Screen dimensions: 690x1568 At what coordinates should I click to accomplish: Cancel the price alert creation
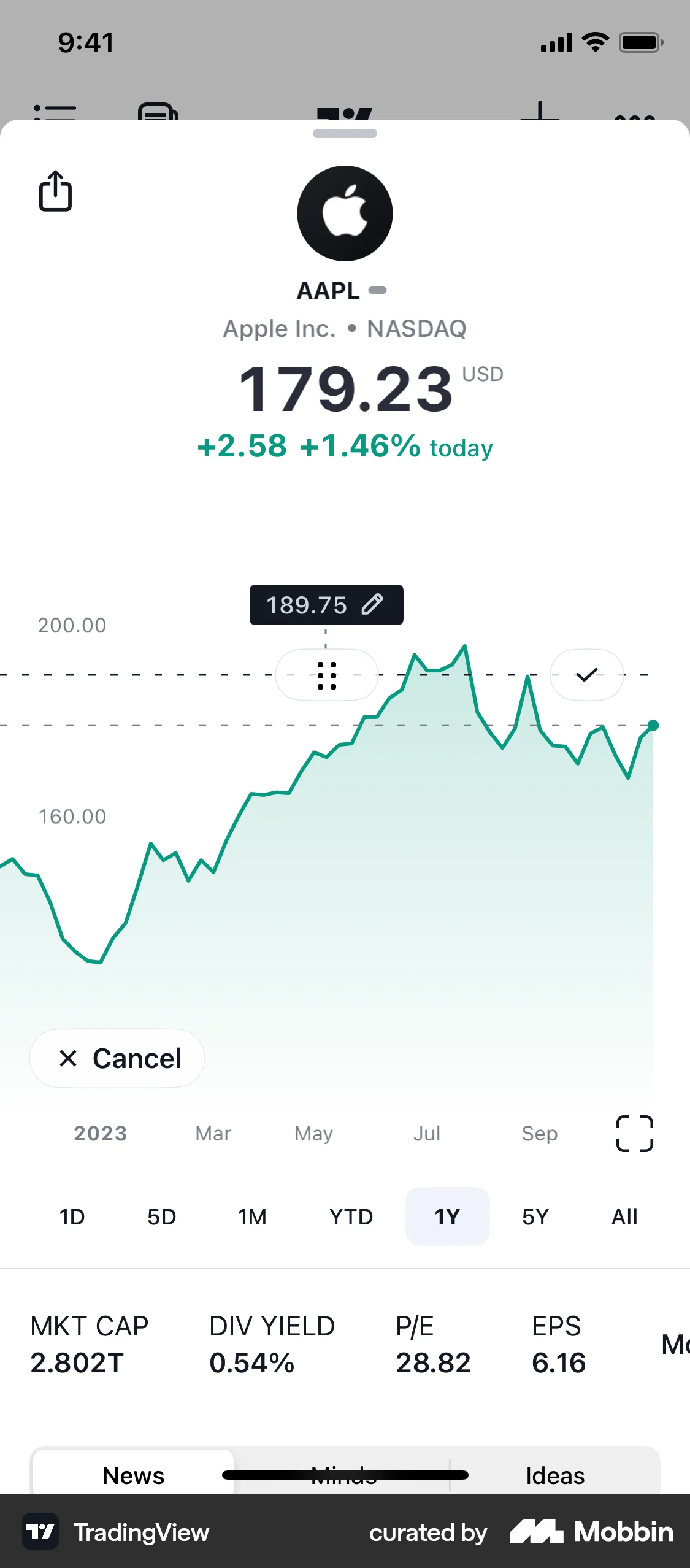(x=117, y=1058)
